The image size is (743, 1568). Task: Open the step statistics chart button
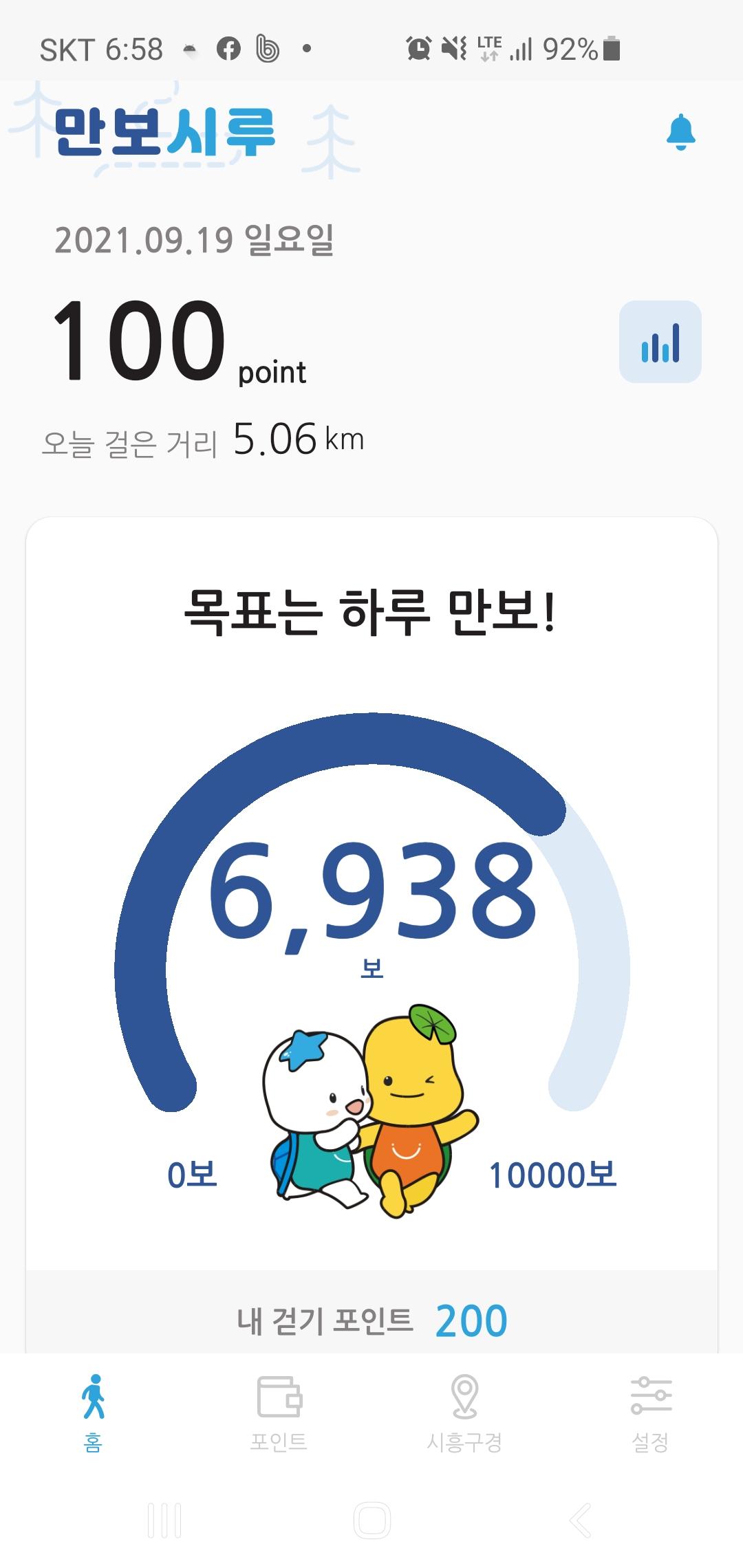(x=660, y=342)
